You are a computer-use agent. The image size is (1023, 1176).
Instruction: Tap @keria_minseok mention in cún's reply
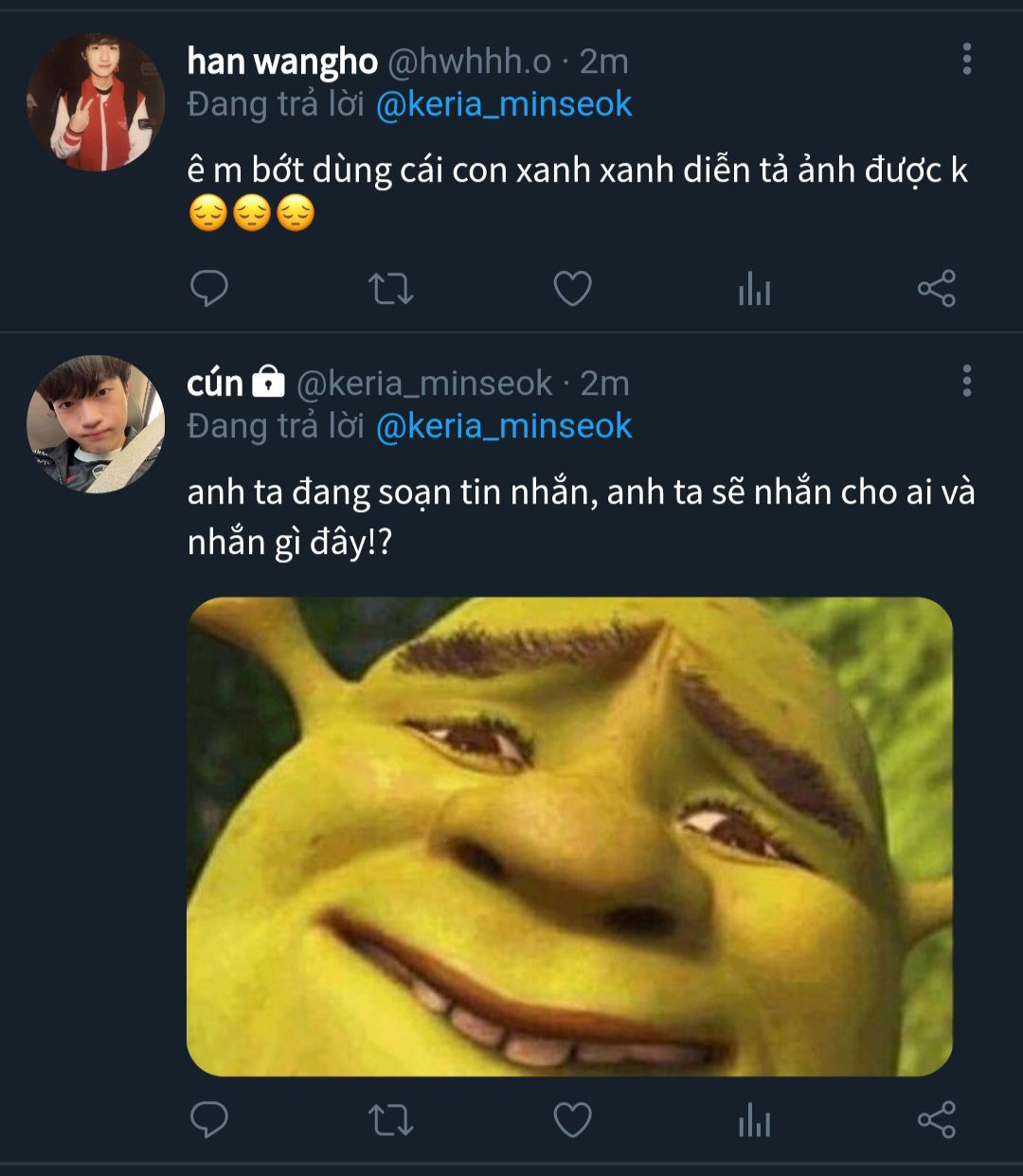tap(504, 426)
